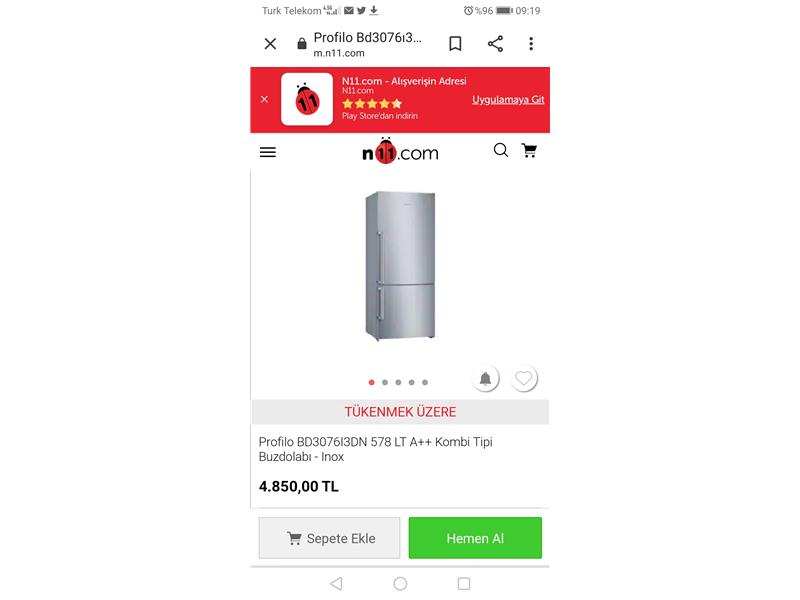Return to the phone home screen
The width and height of the screenshot is (800, 600).
coord(400,583)
